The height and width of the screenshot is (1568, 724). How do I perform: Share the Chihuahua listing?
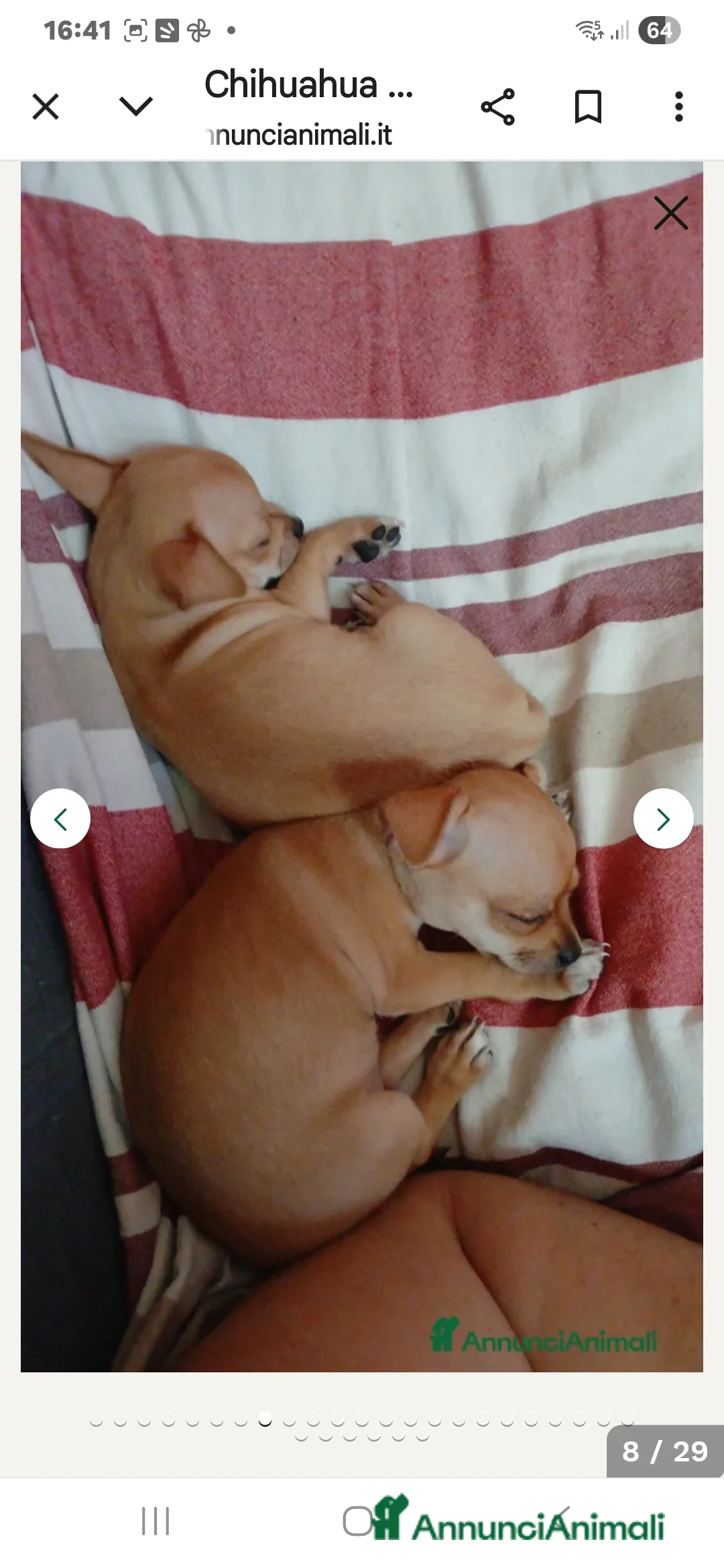point(497,106)
